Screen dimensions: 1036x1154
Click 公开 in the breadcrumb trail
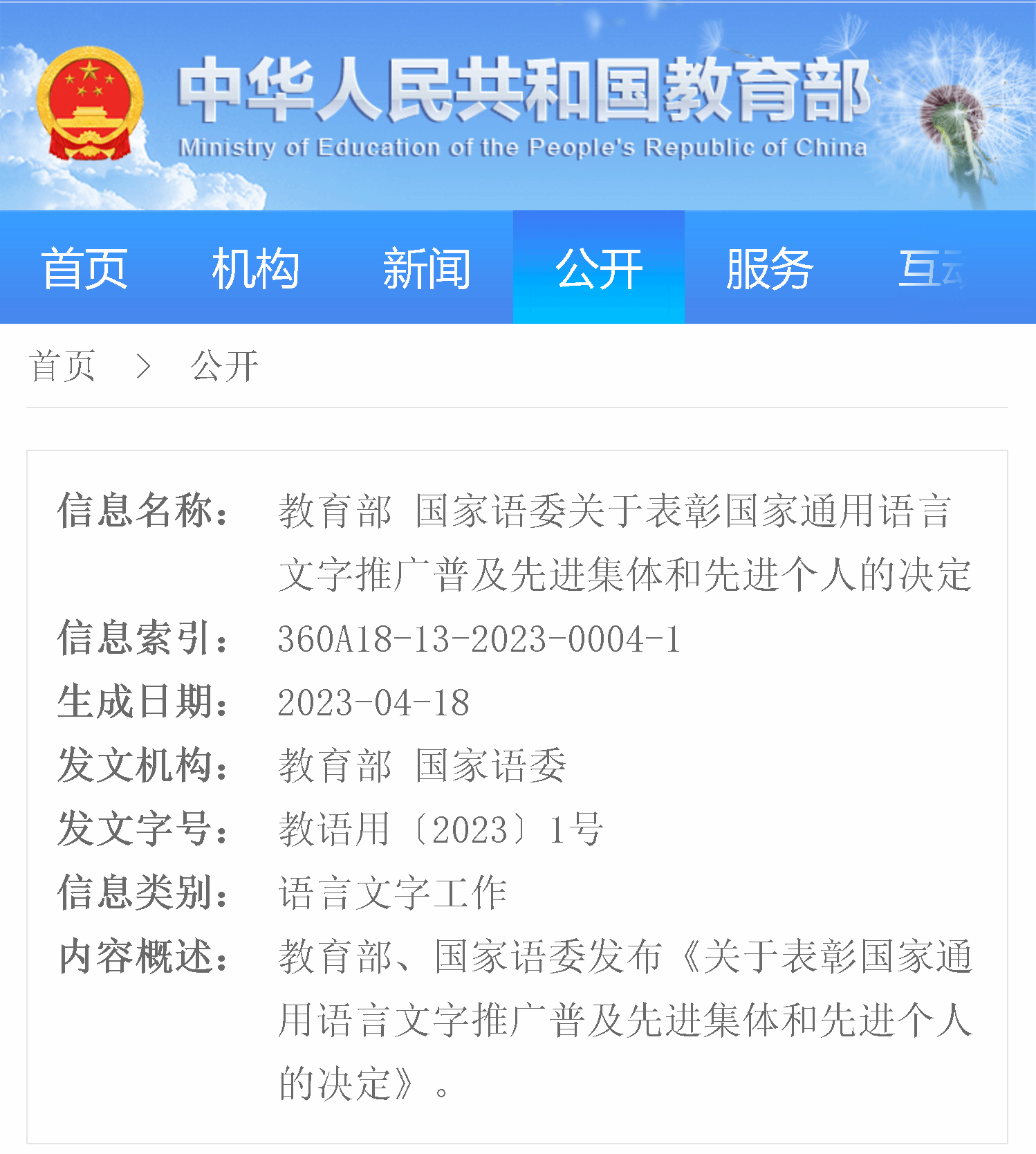(x=223, y=367)
